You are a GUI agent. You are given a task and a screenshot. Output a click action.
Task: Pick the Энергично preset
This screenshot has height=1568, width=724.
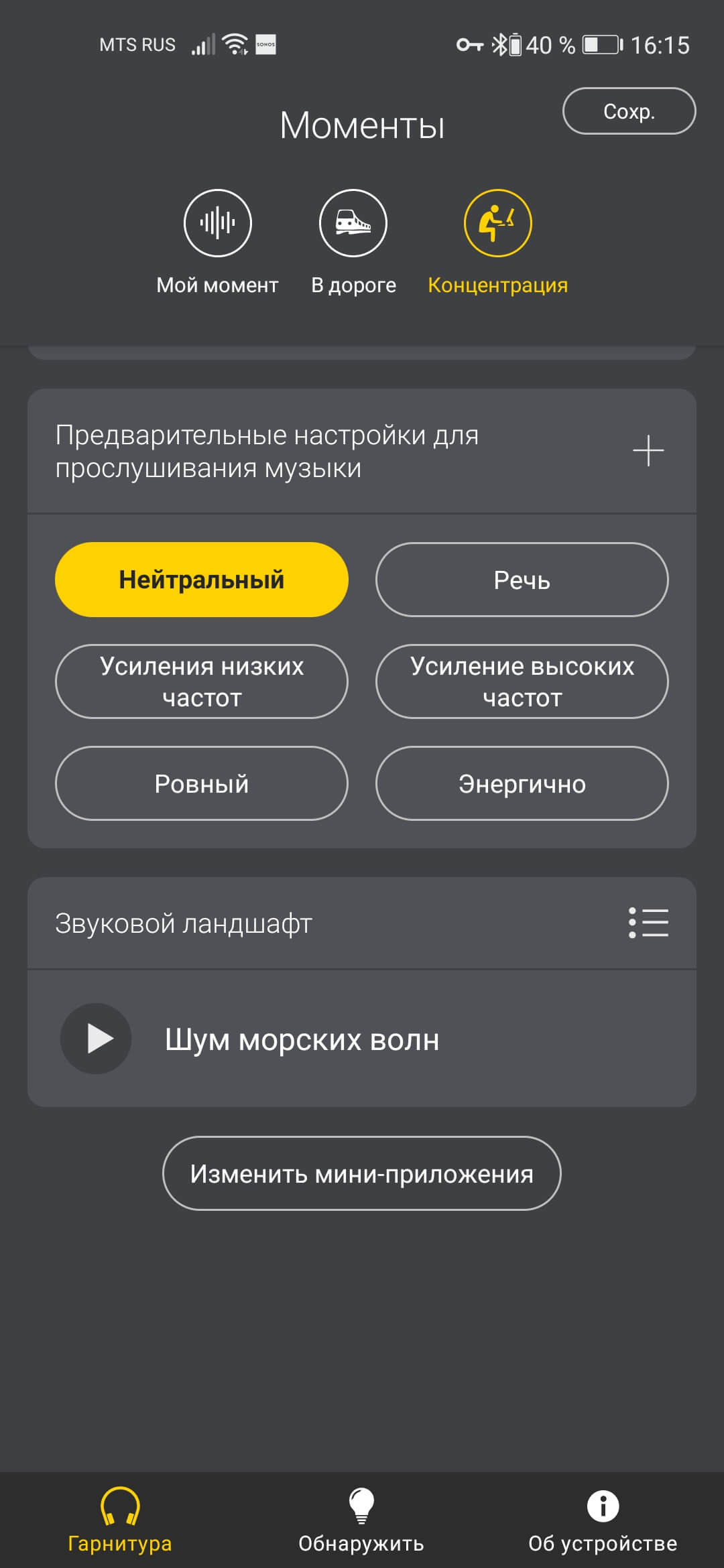click(522, 783)
